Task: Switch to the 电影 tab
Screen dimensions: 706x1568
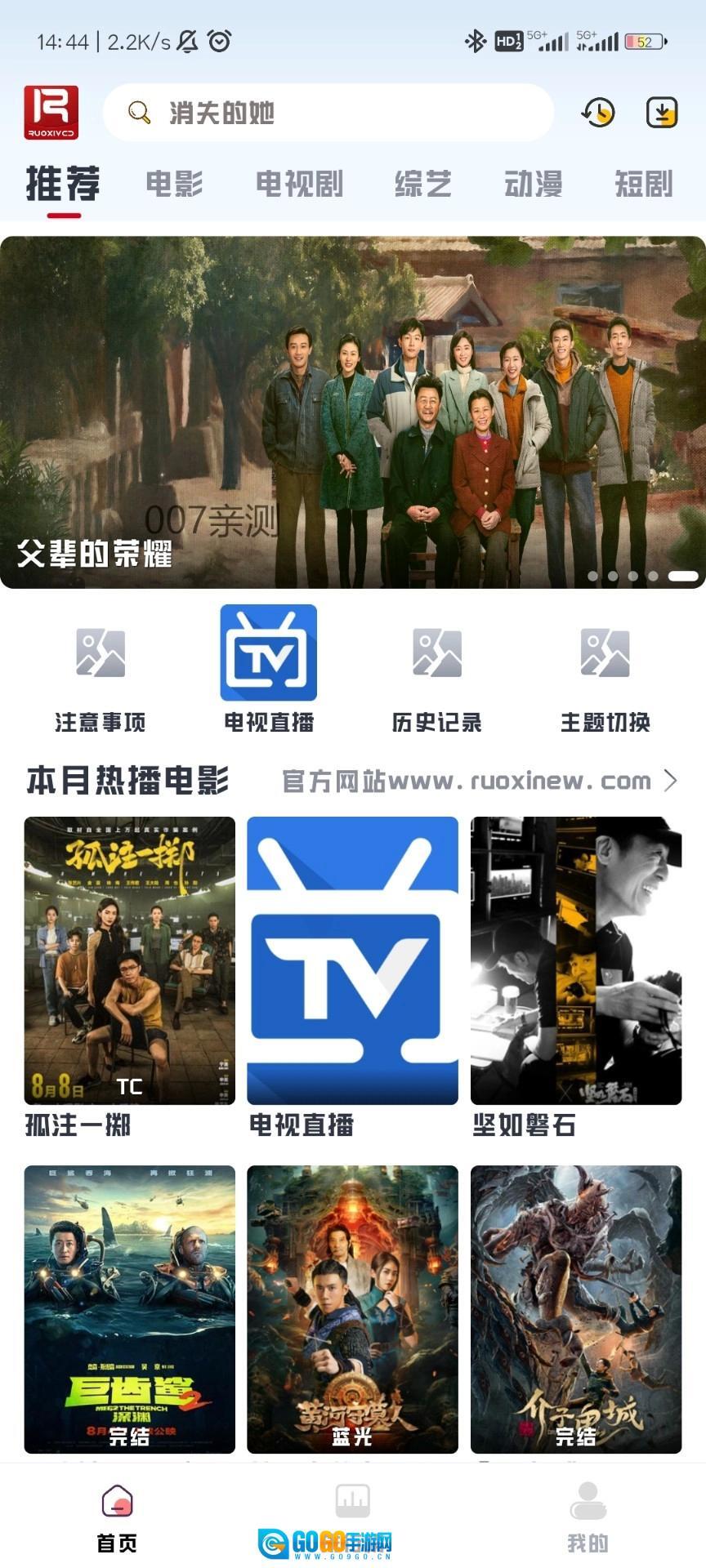Action: click(174, 184)
